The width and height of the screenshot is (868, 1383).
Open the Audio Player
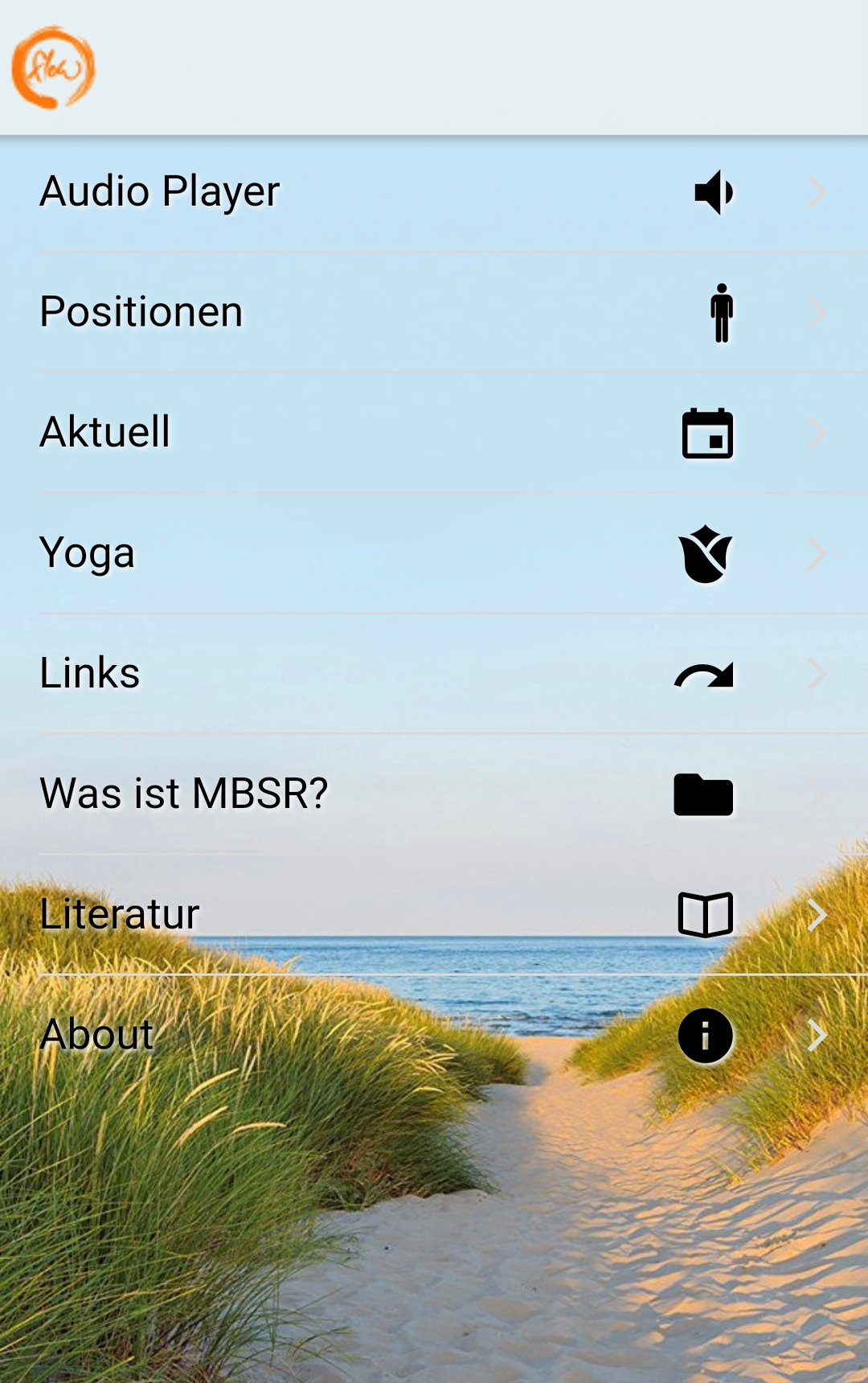point(161,192)
